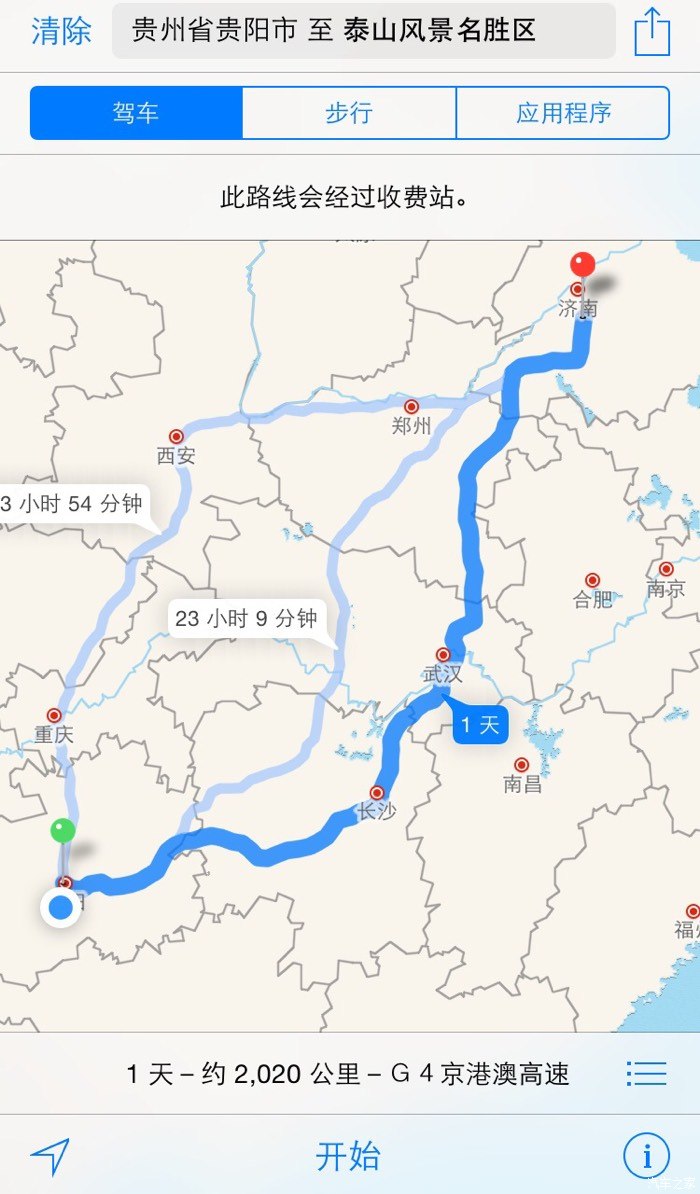Switch to the 应用程序 apps tab
Image resolution: width=700 pixels, height=1194 pixels.
(x=563, y=113)
